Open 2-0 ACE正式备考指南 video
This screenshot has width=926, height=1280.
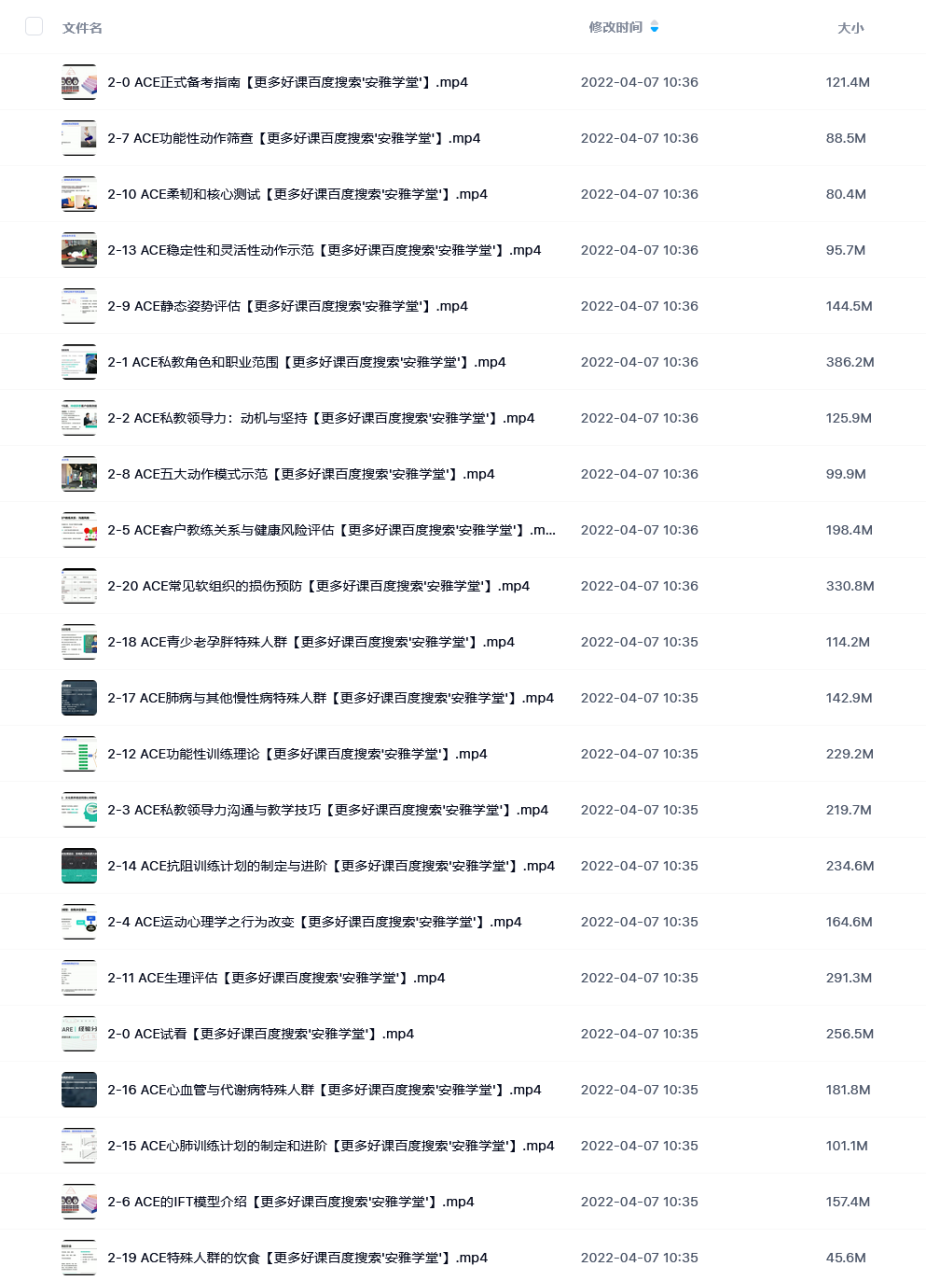(288, 82)
